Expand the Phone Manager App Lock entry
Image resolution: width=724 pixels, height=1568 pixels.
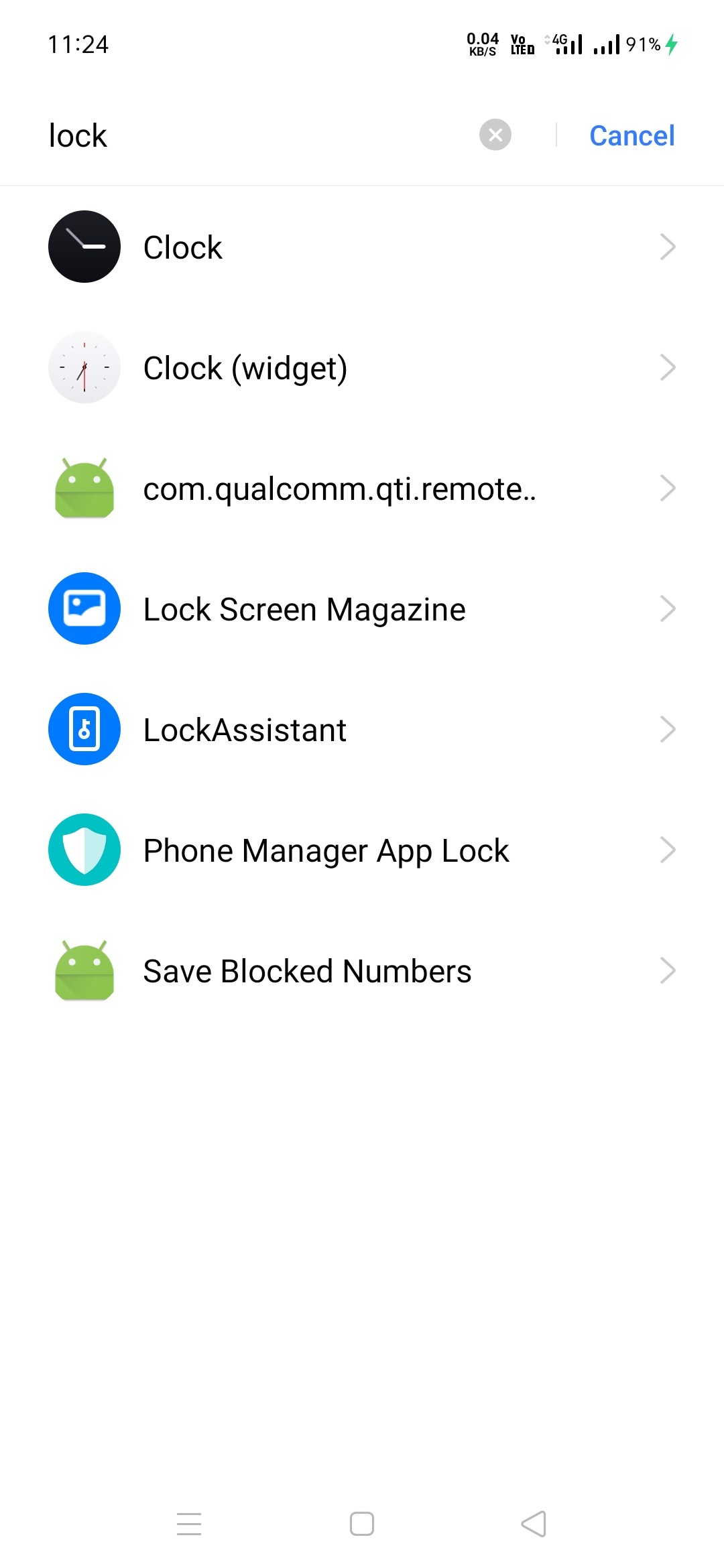[668, 850]
